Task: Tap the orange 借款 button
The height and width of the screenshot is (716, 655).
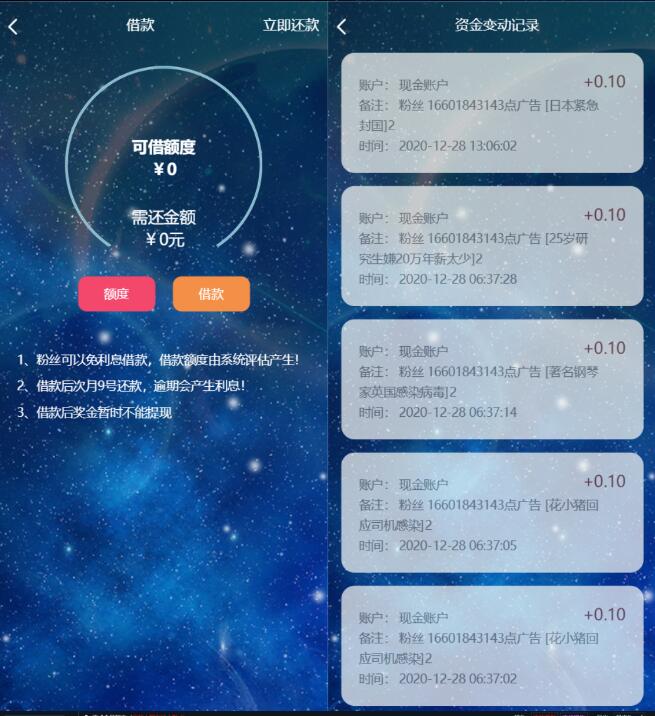Action: (x=211, y=294)
